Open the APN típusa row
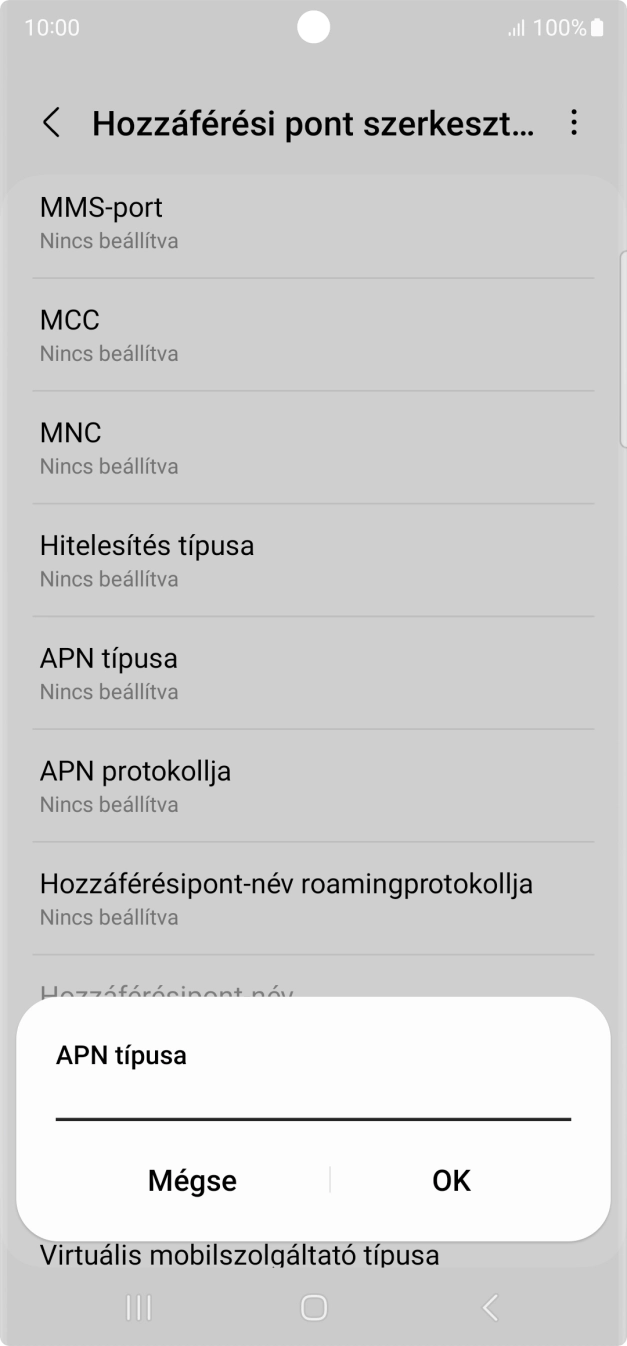 313,674
